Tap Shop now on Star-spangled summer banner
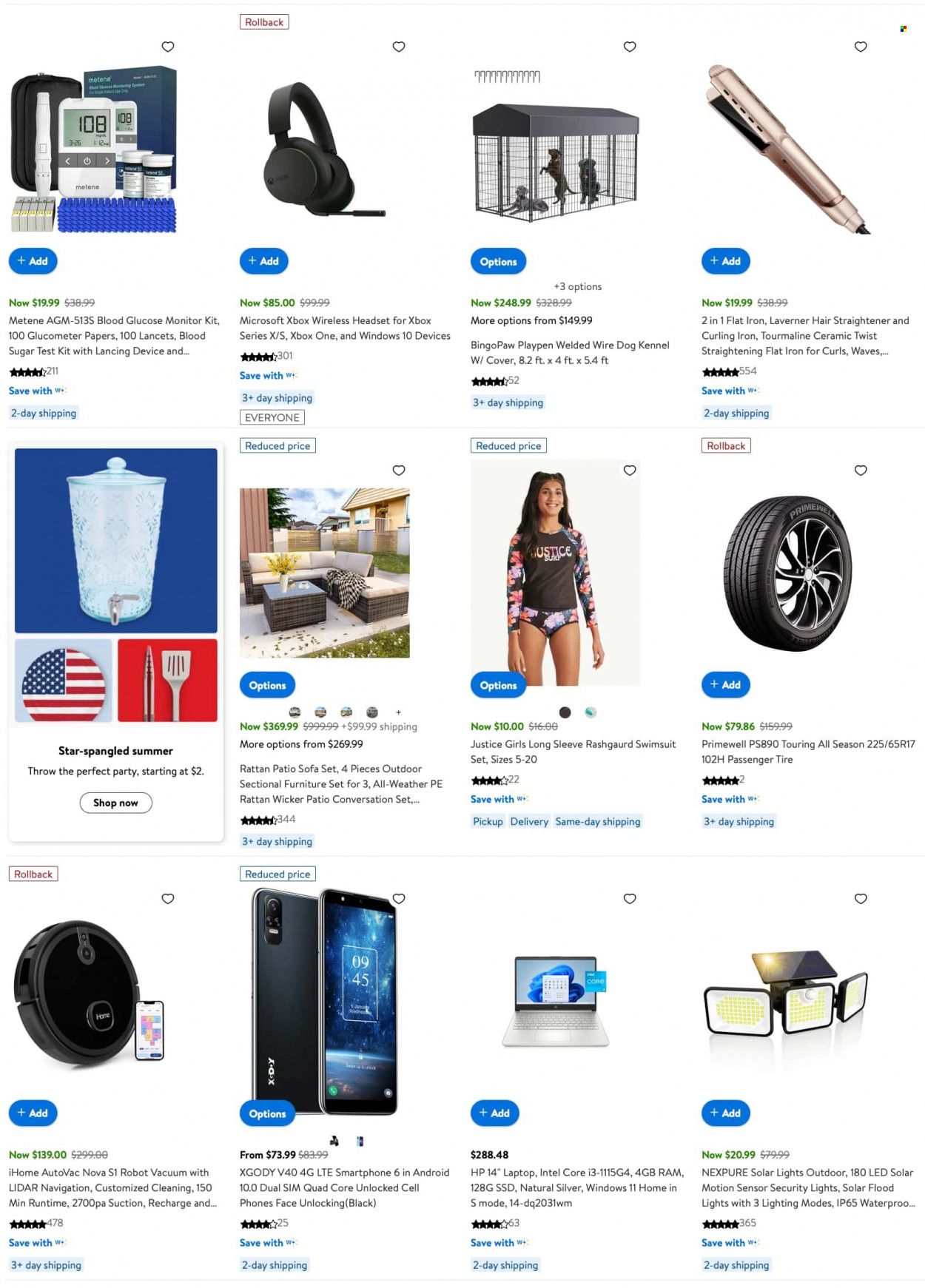The image size is (925, 1288). pos(115,803)
